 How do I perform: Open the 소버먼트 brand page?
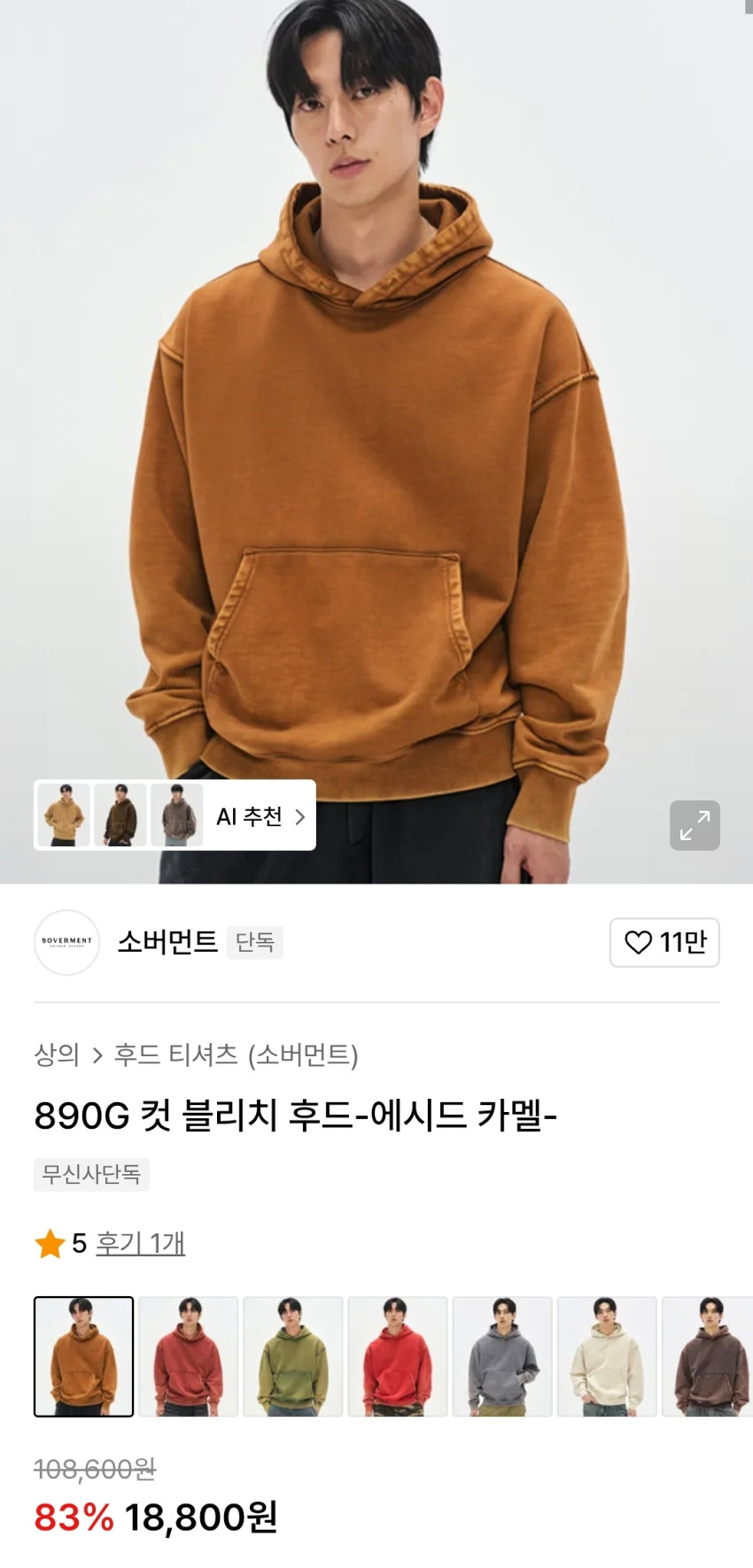point(167,942)
